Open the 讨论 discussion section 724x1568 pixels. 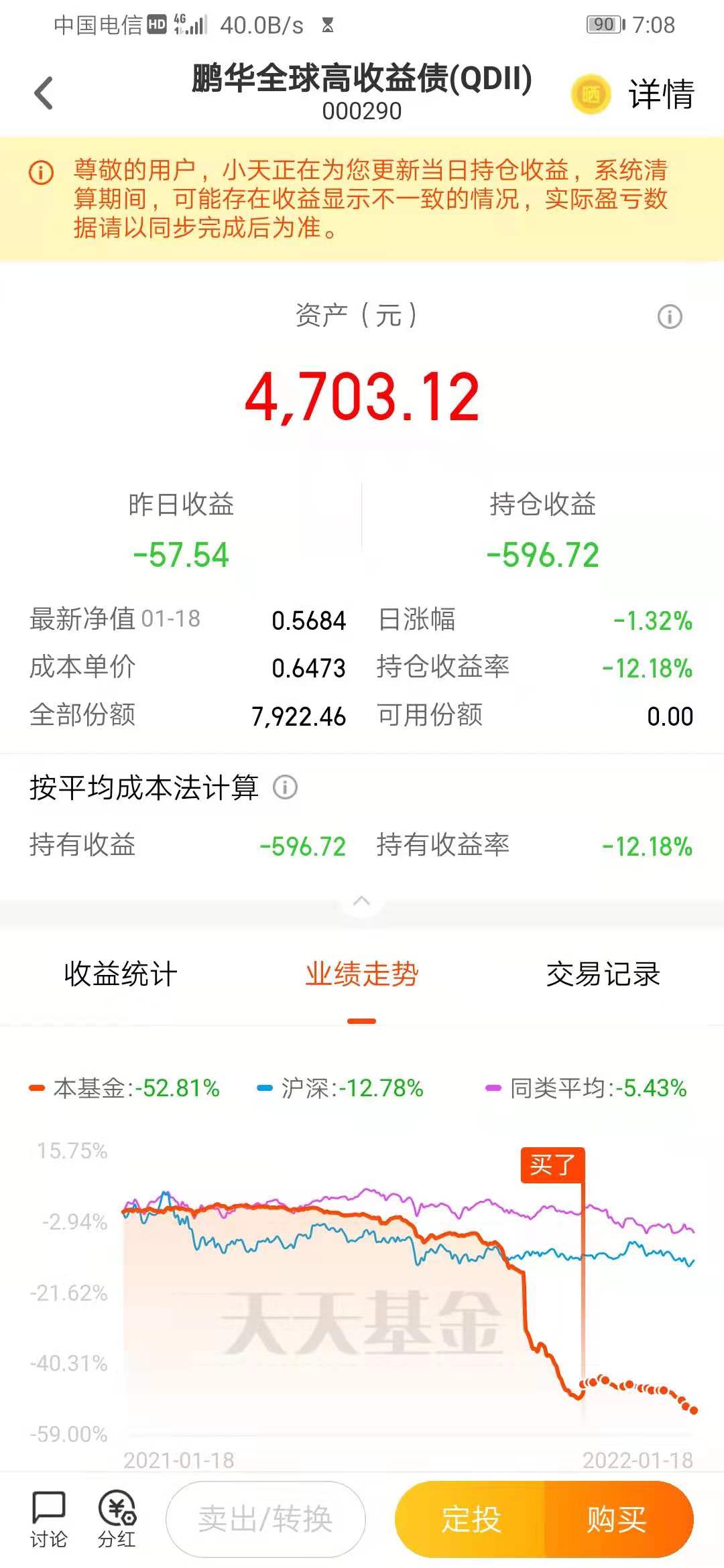pyautogui.click(x=48, y=1520)
